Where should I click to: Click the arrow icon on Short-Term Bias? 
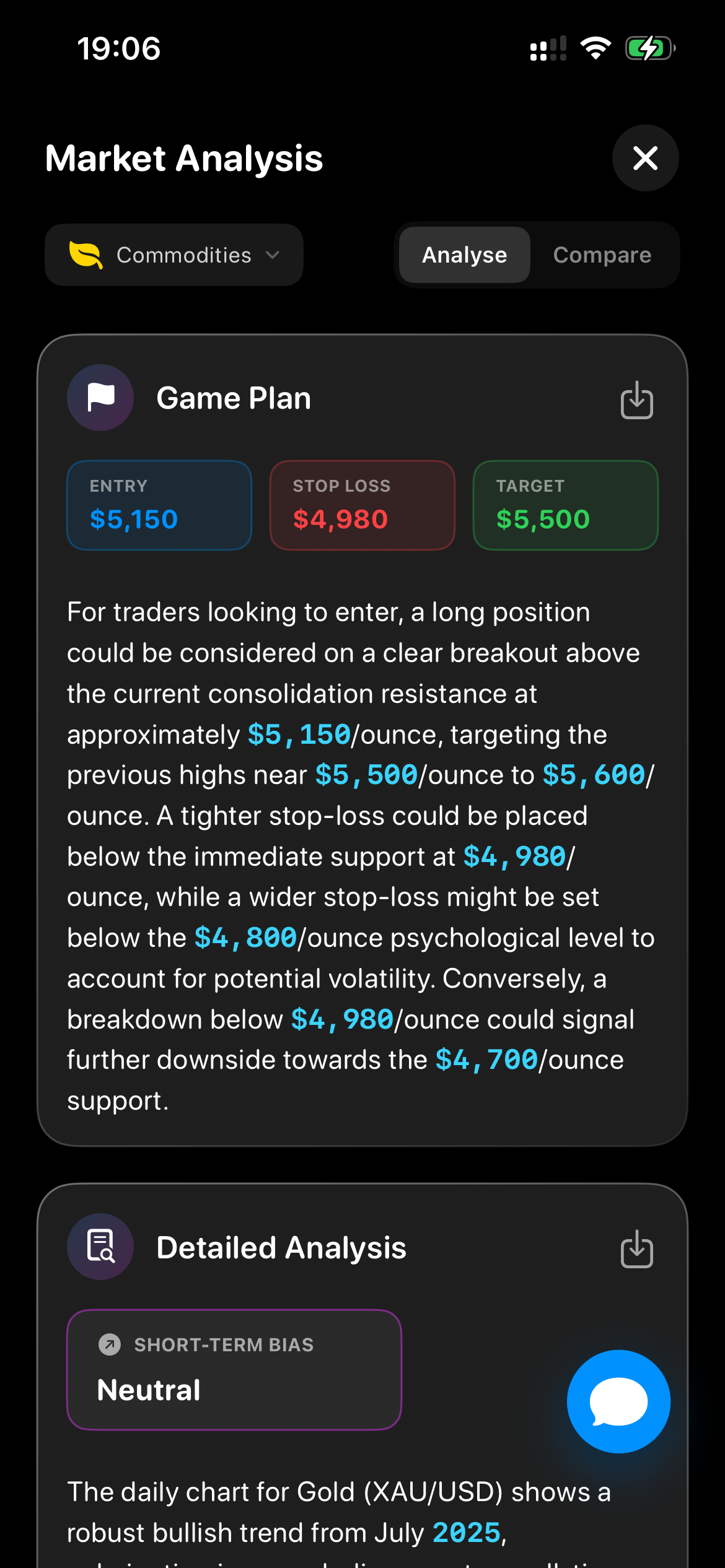110,1345
